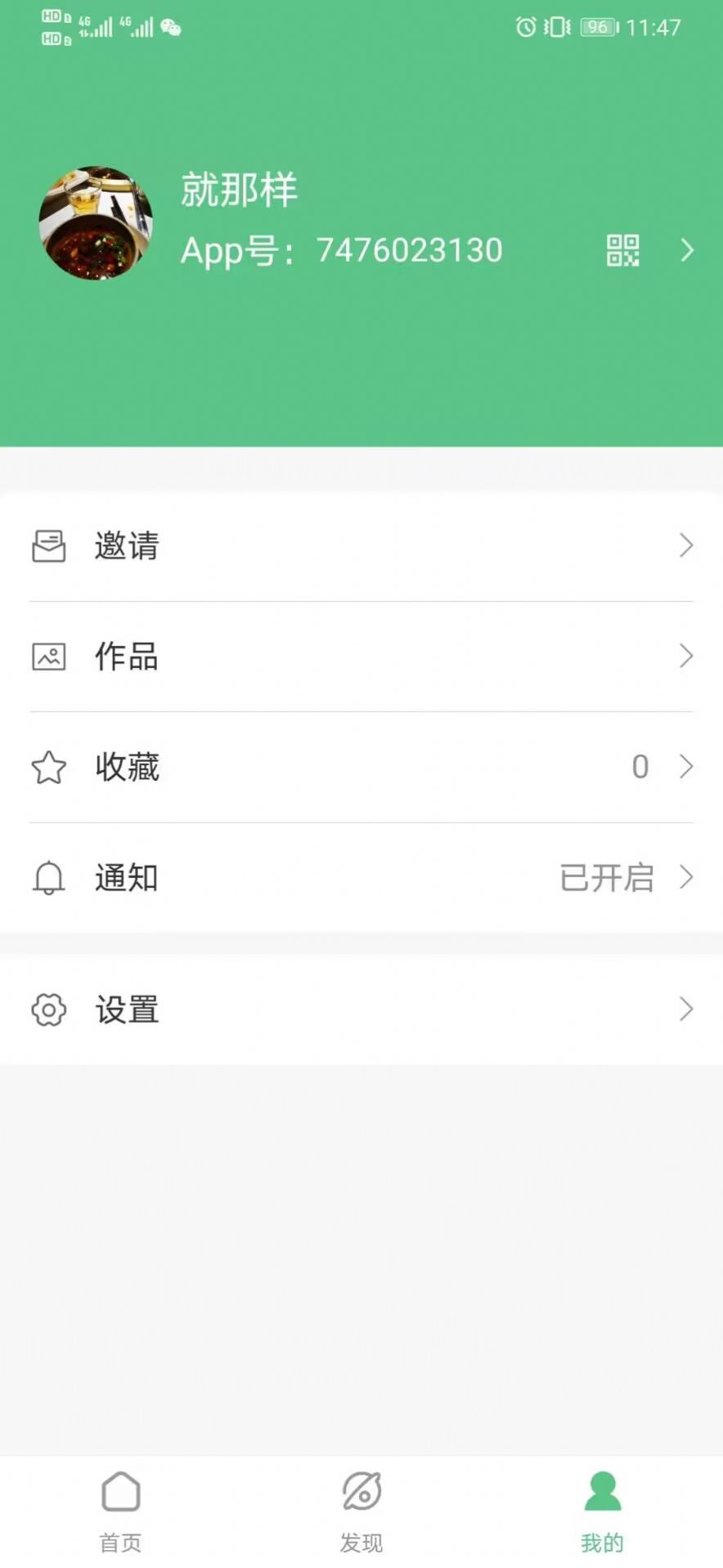Tap the profile avatar photo
Image resolution: width=723 pixels, height=1568 pixels.
point(95,223)
